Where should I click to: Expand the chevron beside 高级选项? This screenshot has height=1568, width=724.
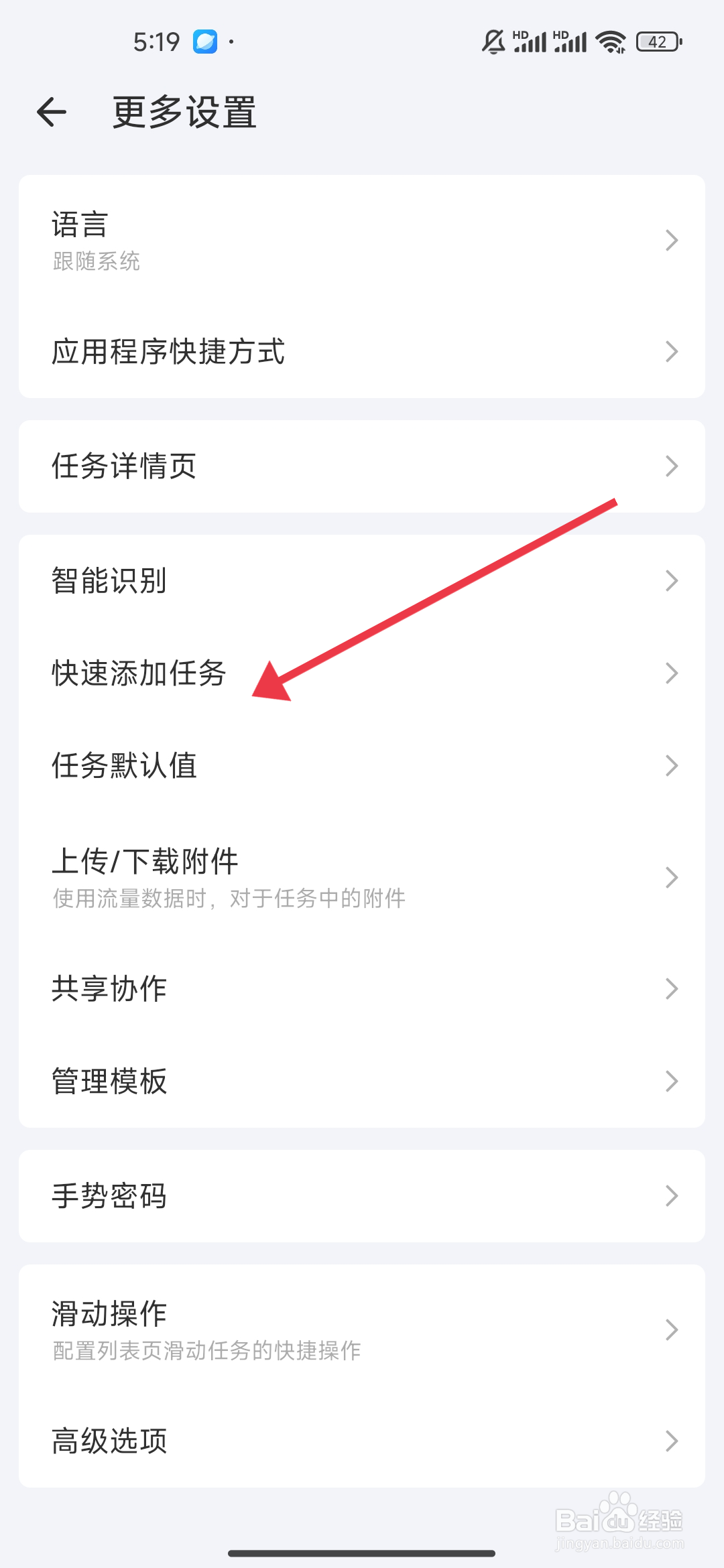[x=672, y=1441]
